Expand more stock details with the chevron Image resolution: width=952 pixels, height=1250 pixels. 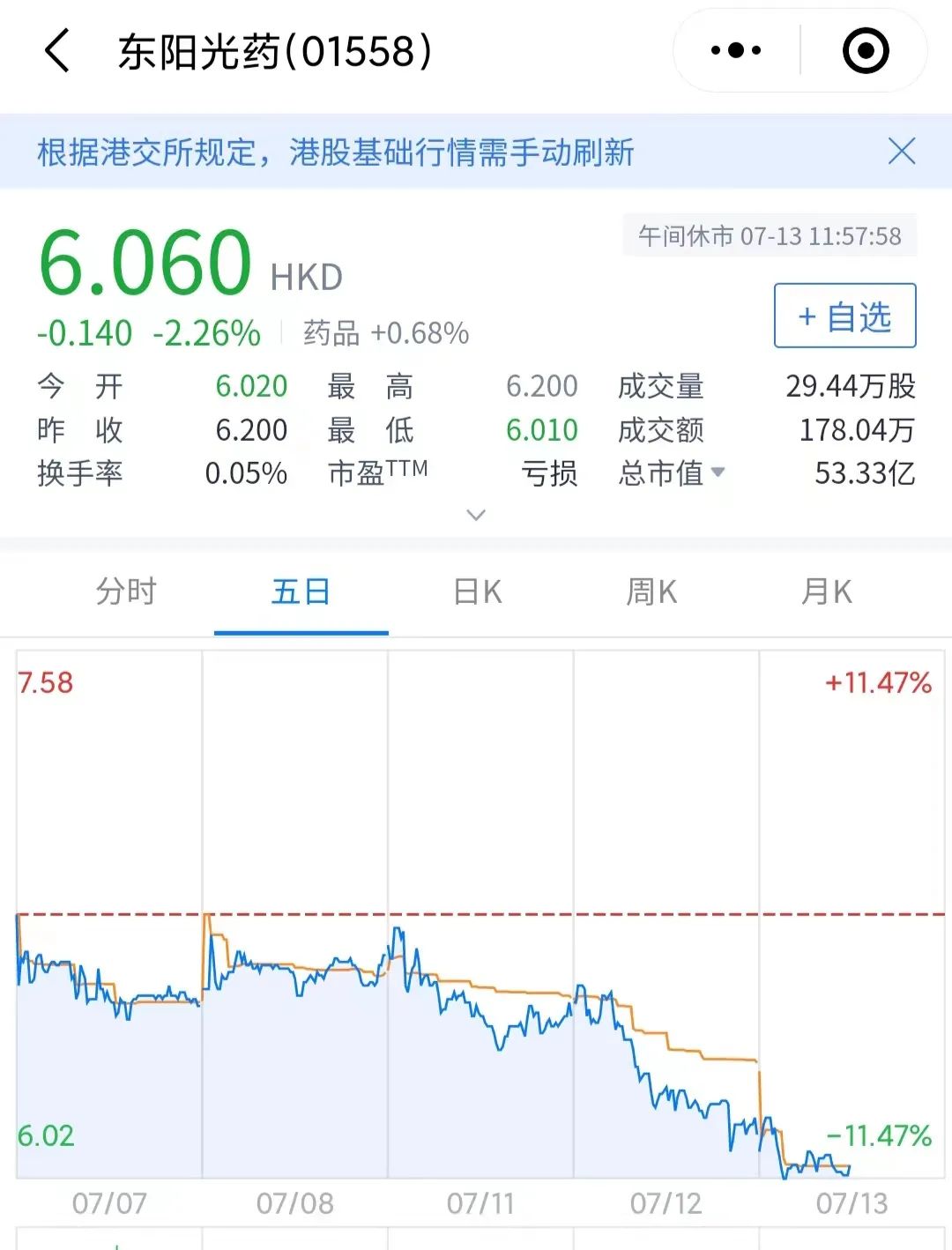476,515
